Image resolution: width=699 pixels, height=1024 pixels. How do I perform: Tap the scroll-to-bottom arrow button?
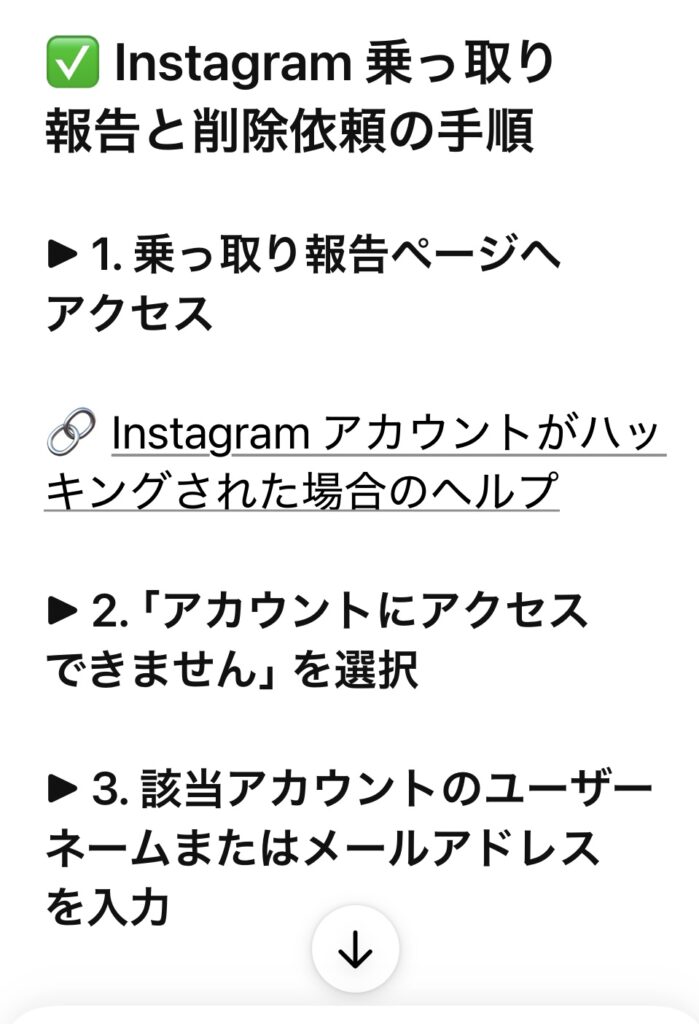point(355,951)
